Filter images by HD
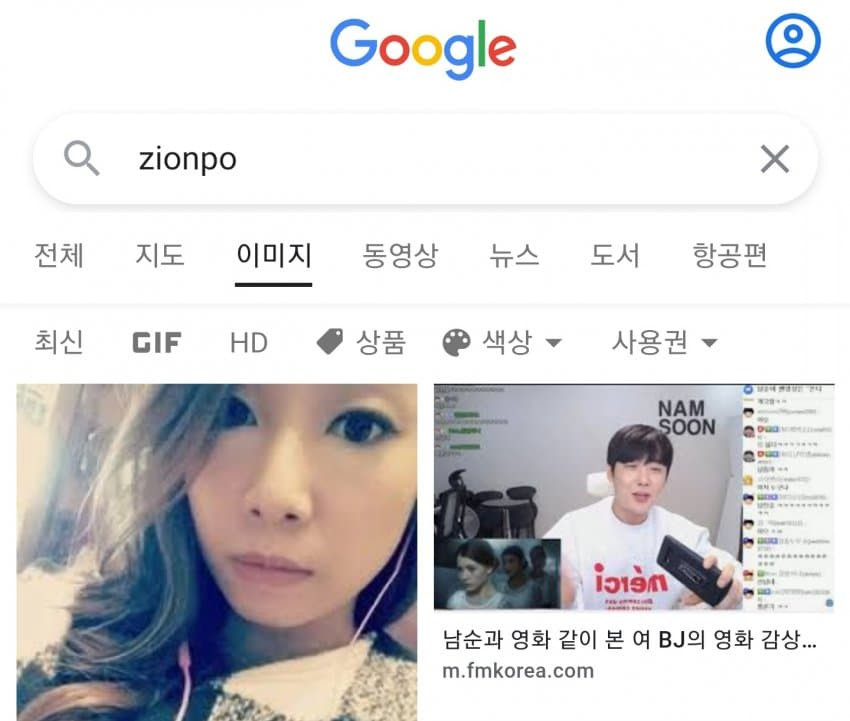The height and width of the screenshot is (721, 850). [x=248, y=343]
